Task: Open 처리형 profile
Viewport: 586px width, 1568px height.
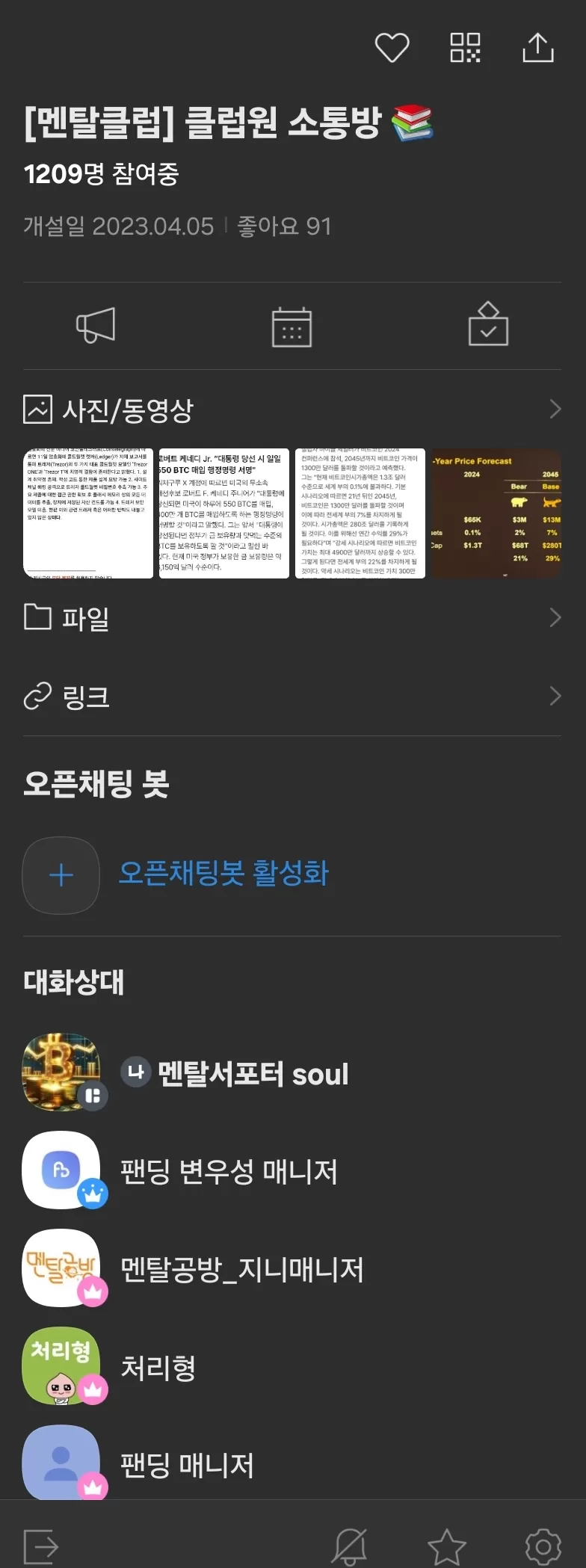Action: pos(157,1367)
